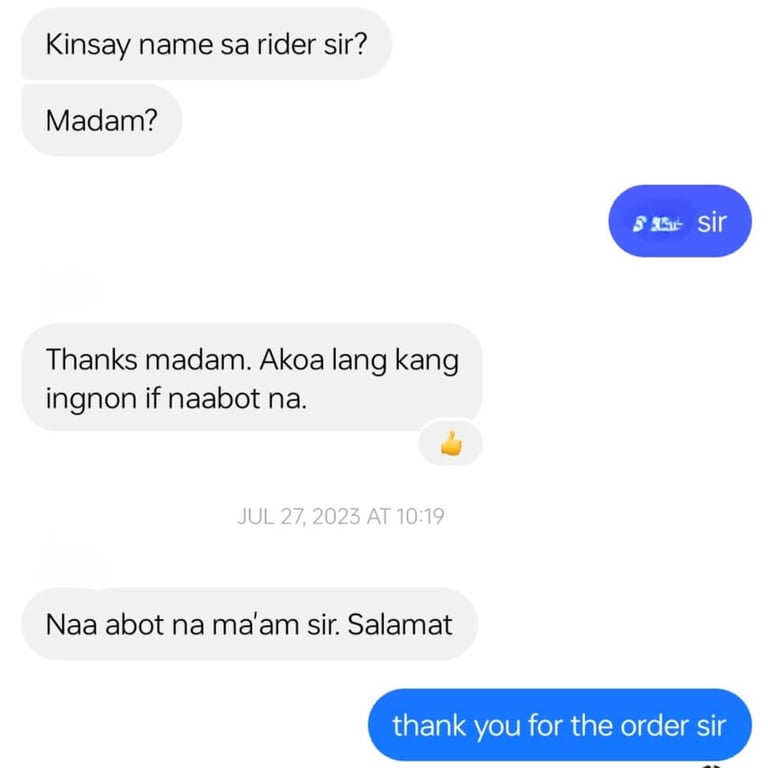The image size is (768, 768).
Task: Open the thumbs-up reaction on the Thanks madam message
Action: pos(451,443)
